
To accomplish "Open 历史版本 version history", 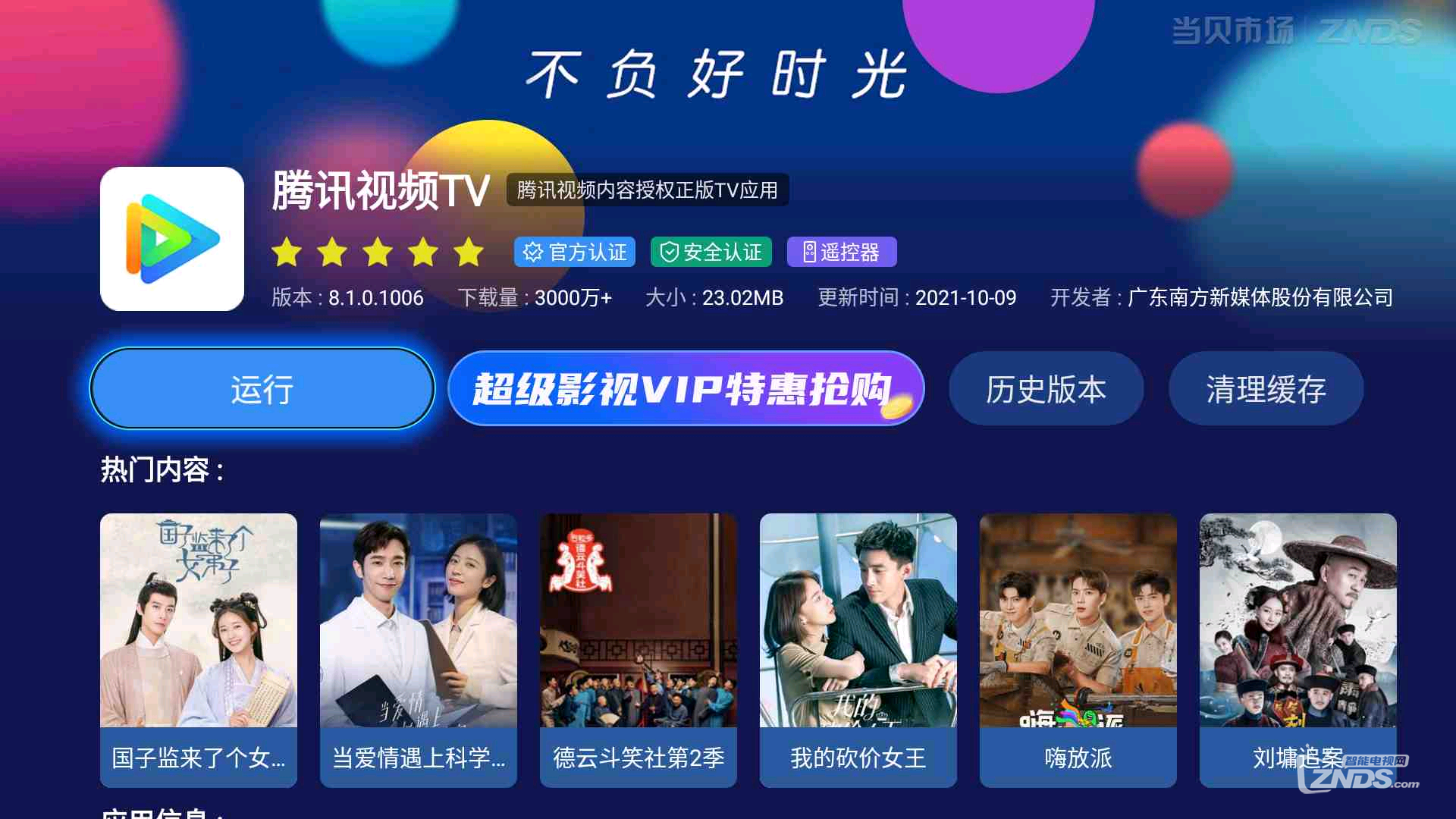I will pos(1046,389).
